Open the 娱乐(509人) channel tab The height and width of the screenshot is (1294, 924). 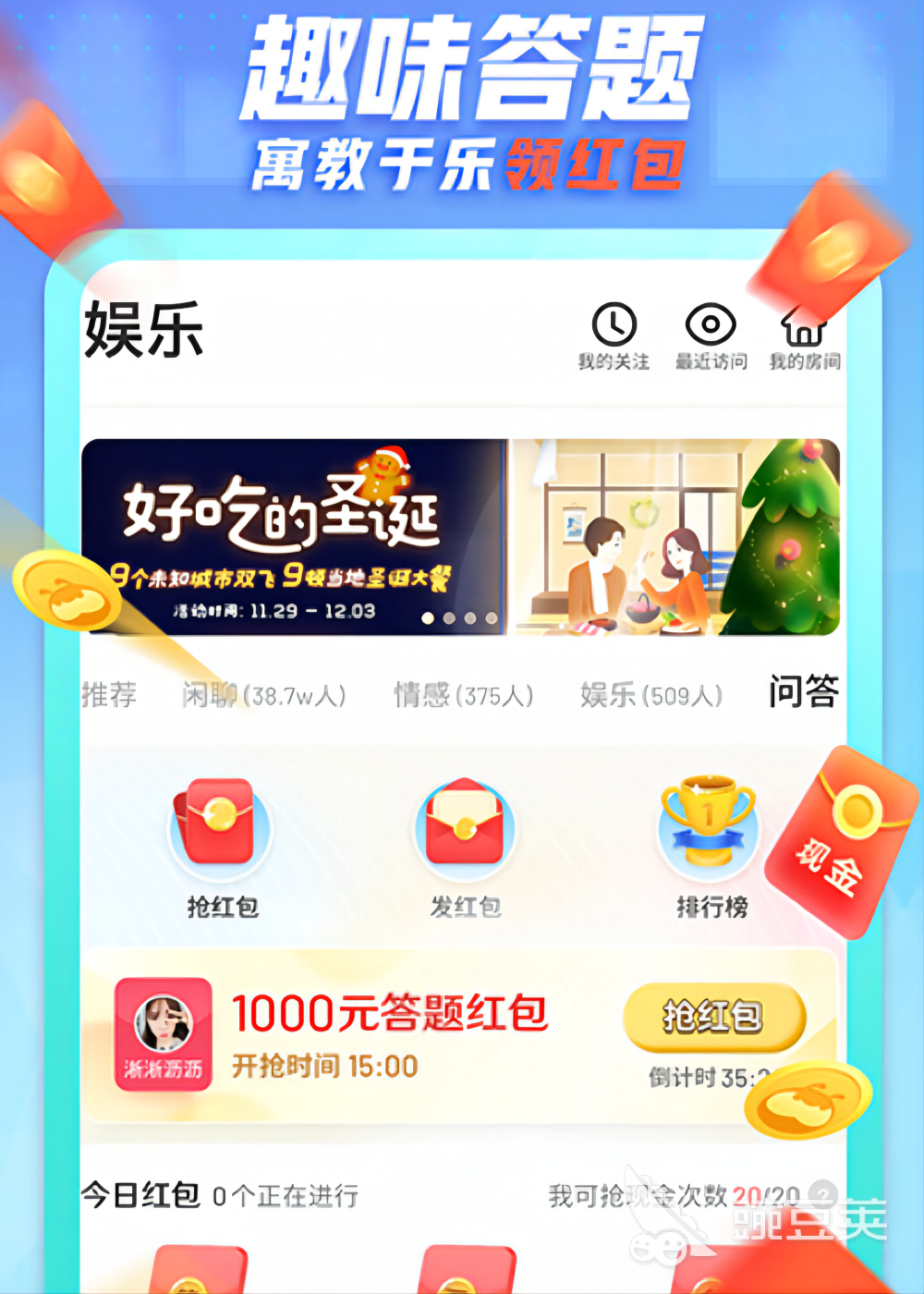click(x=652, y=695)
